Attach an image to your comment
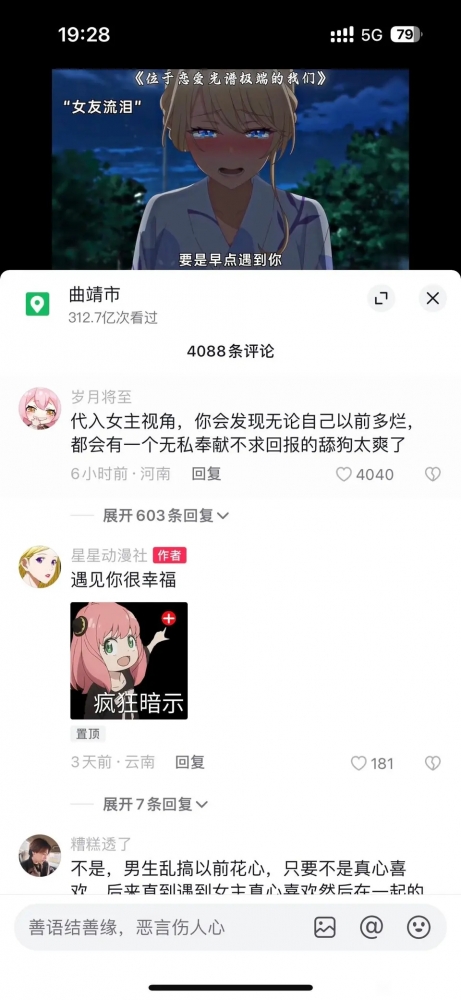This screenshot has height=1000, width=461. coord(325,927)
